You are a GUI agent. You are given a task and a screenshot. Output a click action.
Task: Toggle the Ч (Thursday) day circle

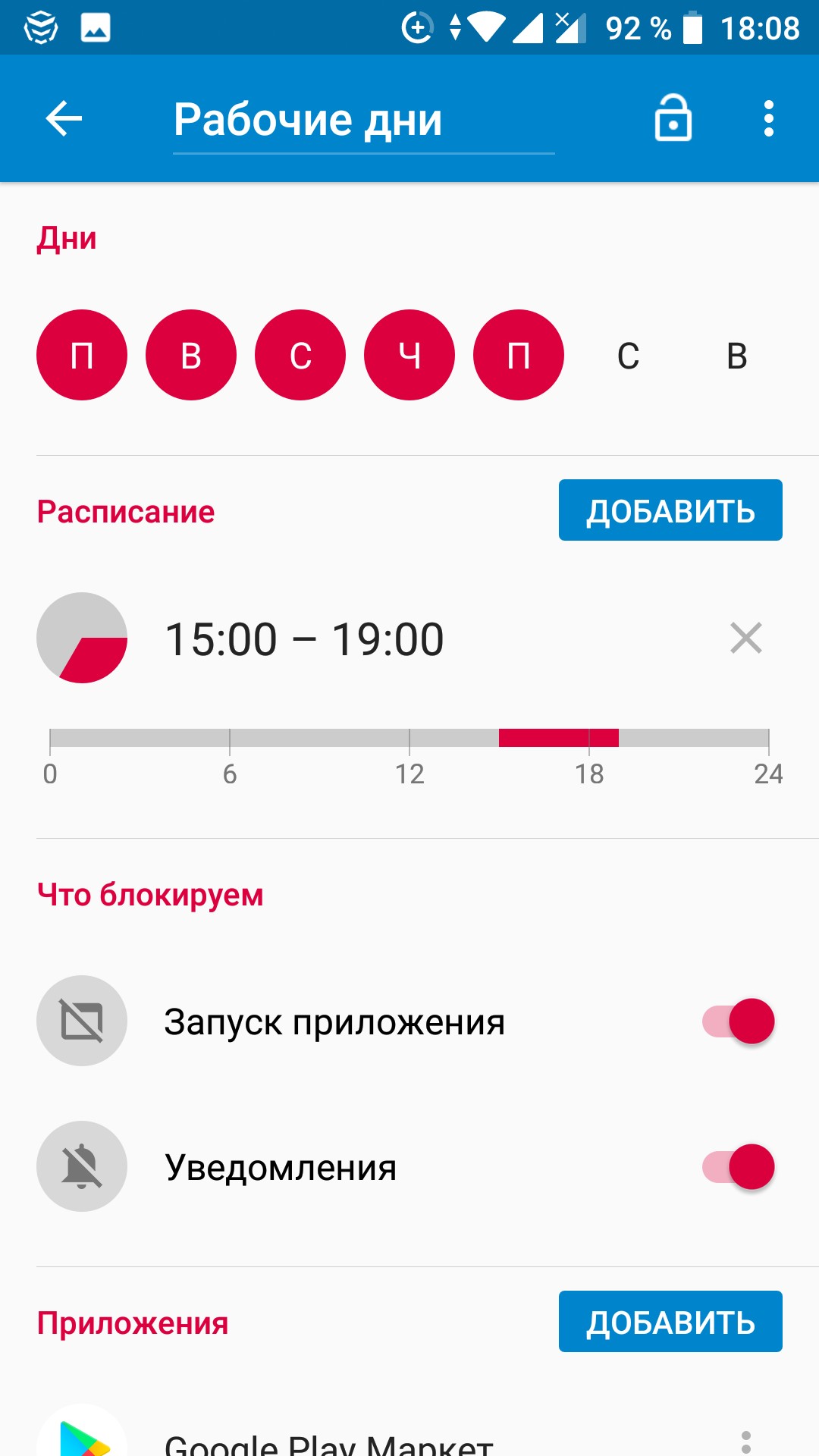pos(409,355)
